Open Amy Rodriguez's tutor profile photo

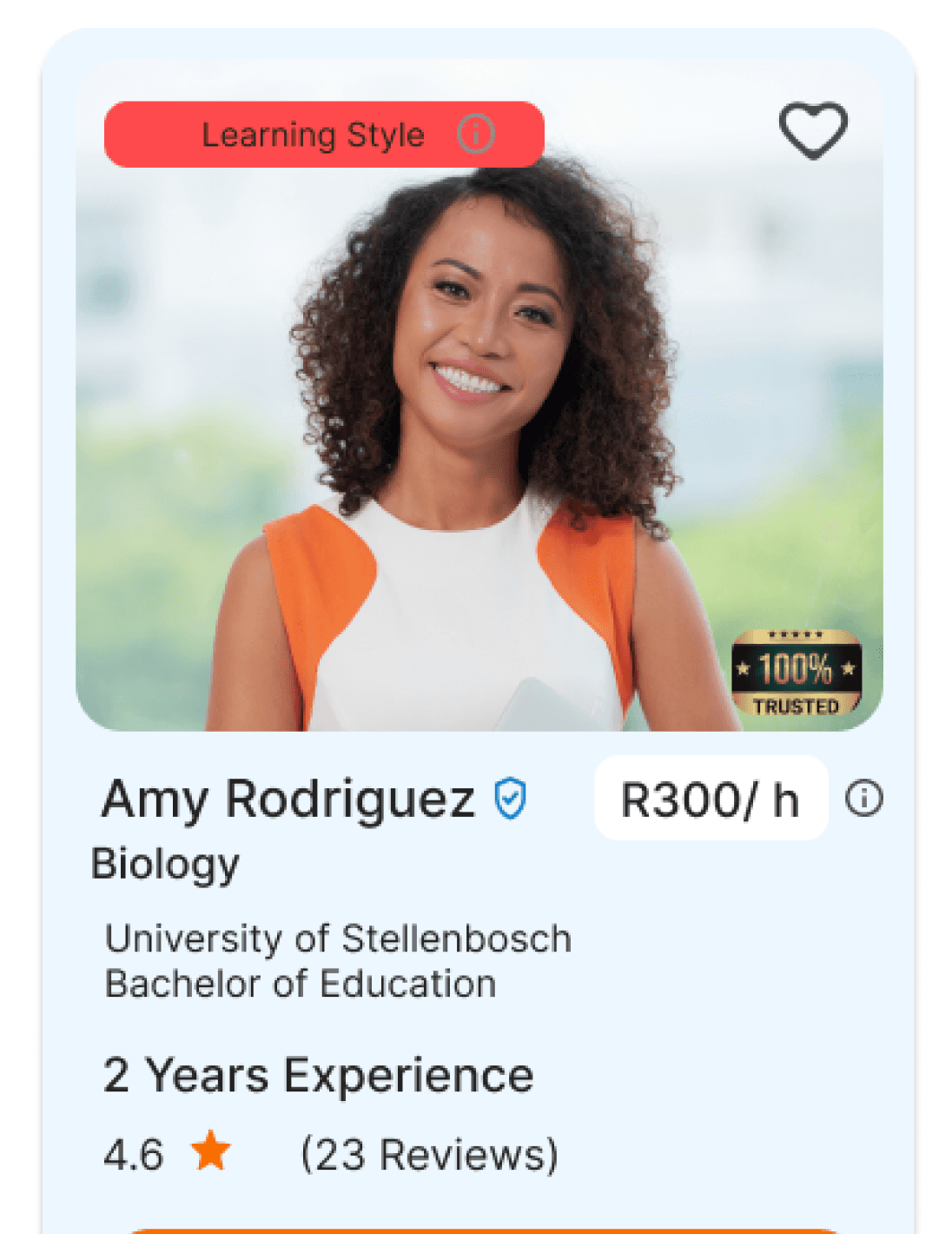pyautogui.click(x=478, y=435)
